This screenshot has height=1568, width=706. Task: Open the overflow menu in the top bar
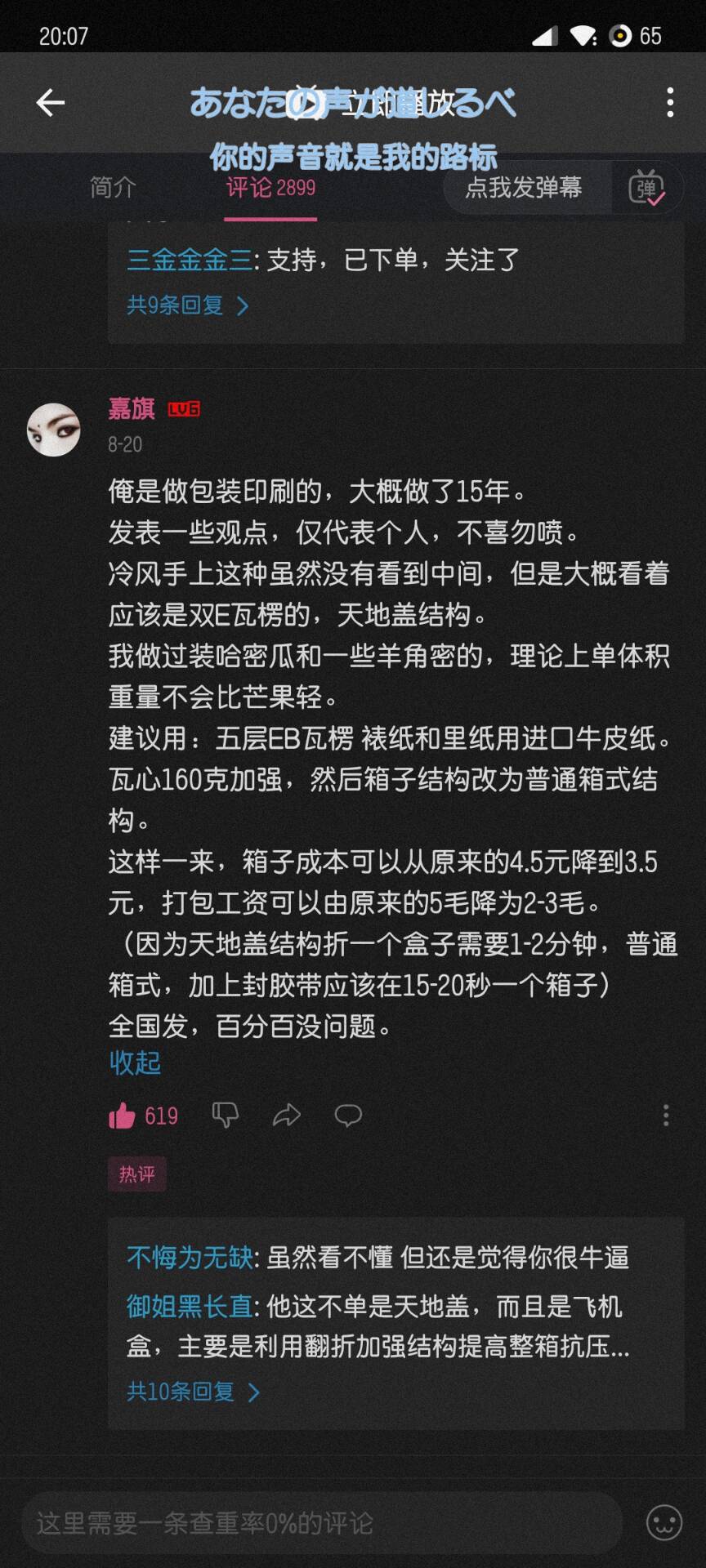tap(670, 103)
